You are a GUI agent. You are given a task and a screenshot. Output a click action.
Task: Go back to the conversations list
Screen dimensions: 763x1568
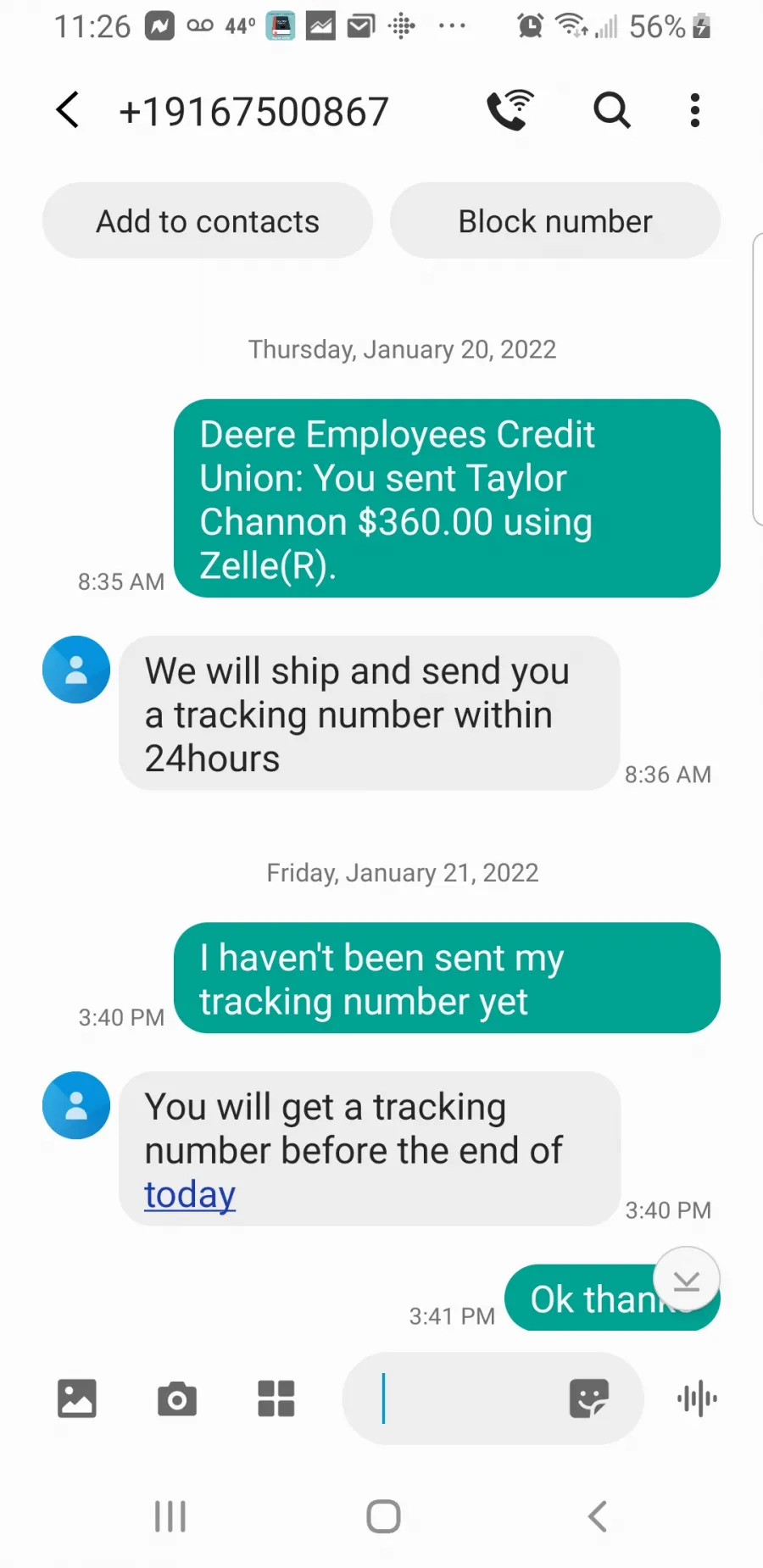68,110
